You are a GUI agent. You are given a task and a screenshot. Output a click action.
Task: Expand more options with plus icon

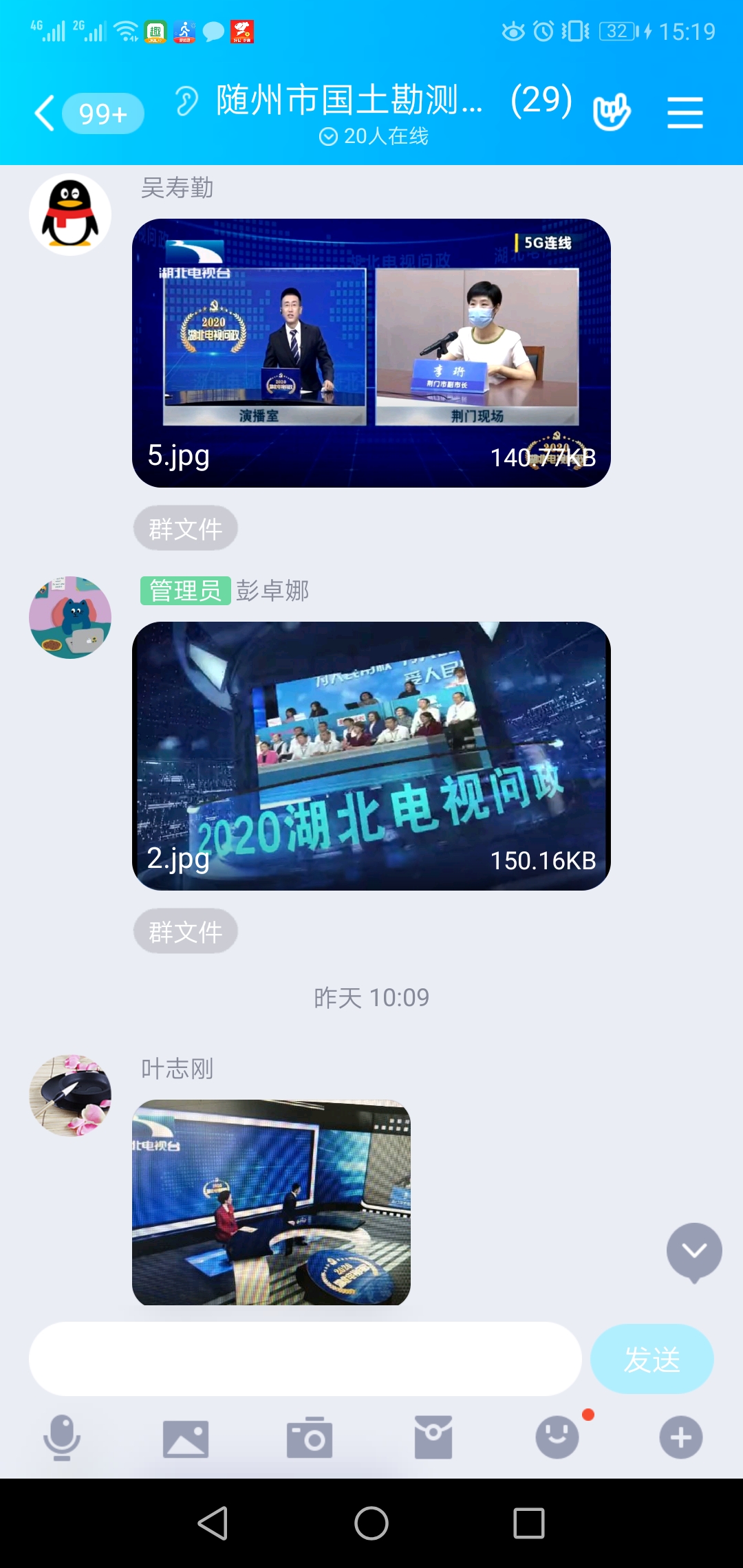click(681, 1437)
